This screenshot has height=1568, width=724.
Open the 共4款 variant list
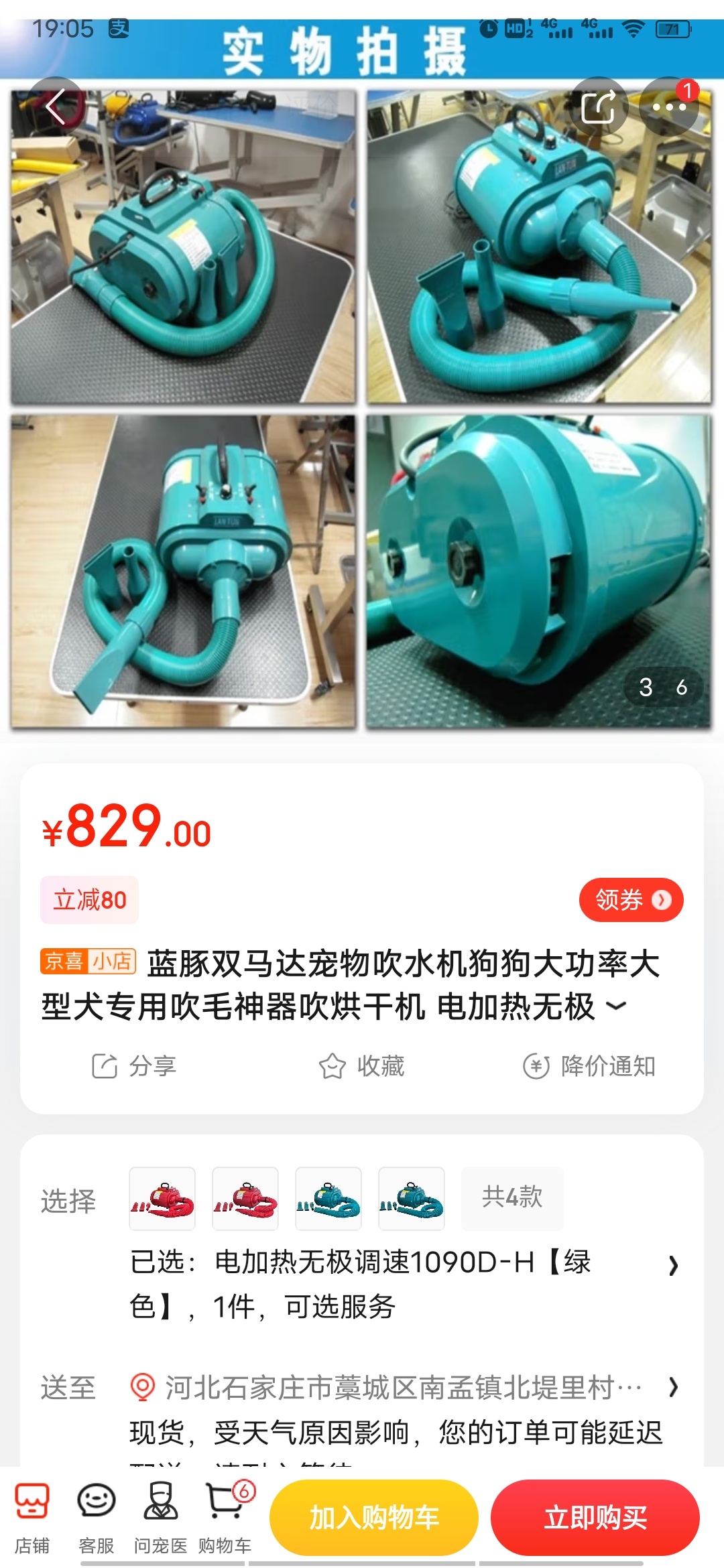coord(512,1198)
